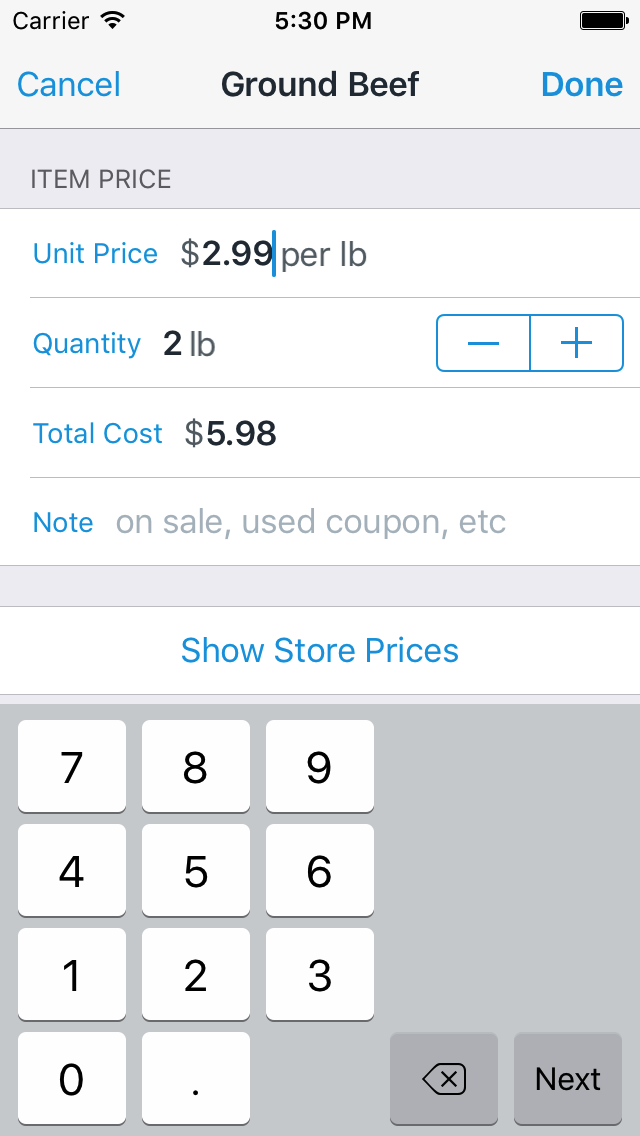The width and height of the screenshot is (640, 1136).
Task: Type the decimal point key
Action: pyautogui.click(x=196, y=1079)
